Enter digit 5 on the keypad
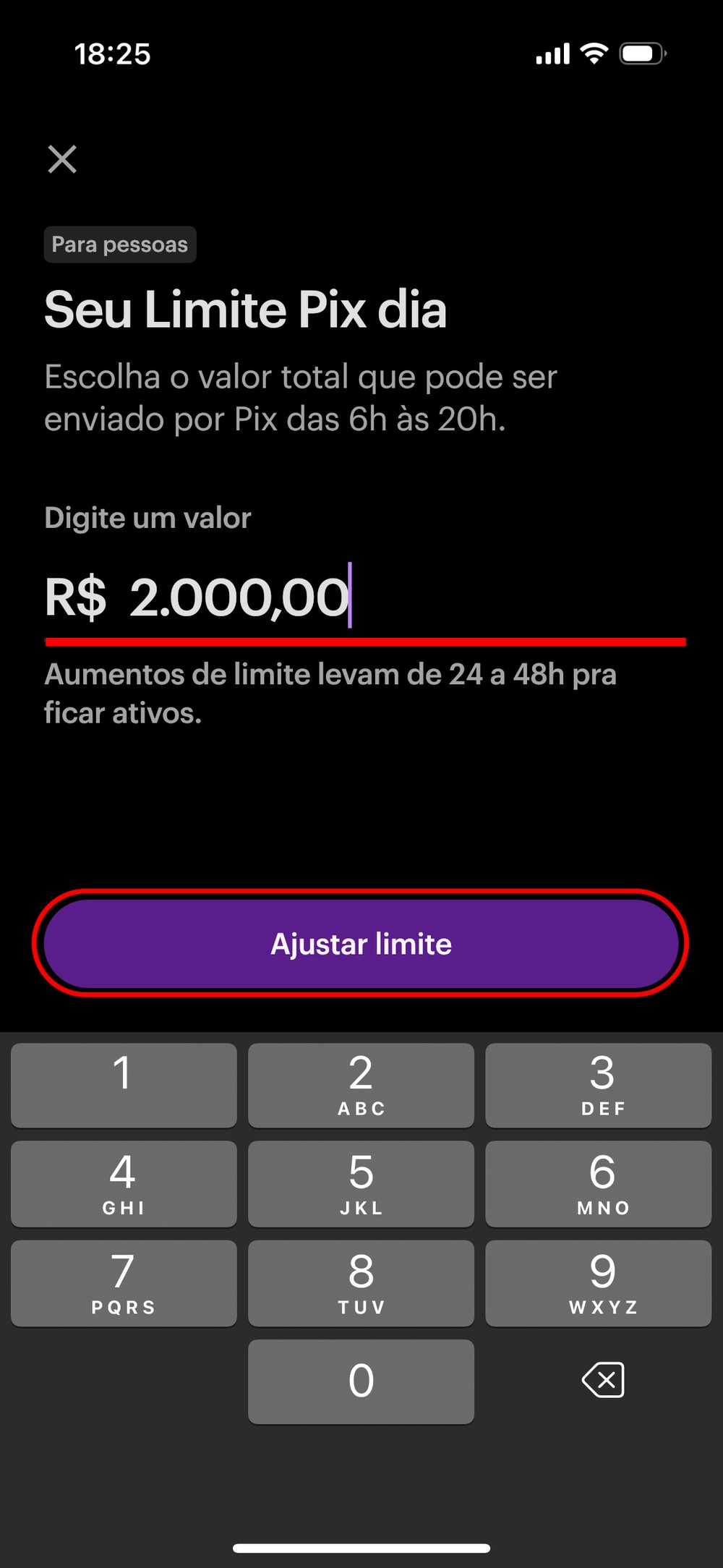 coord(361,1184)
